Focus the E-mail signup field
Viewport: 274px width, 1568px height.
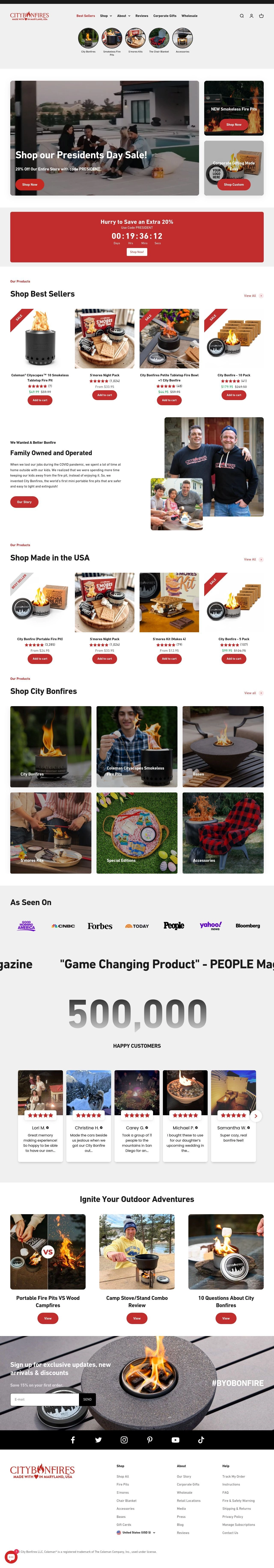(x=44, y=1399)
